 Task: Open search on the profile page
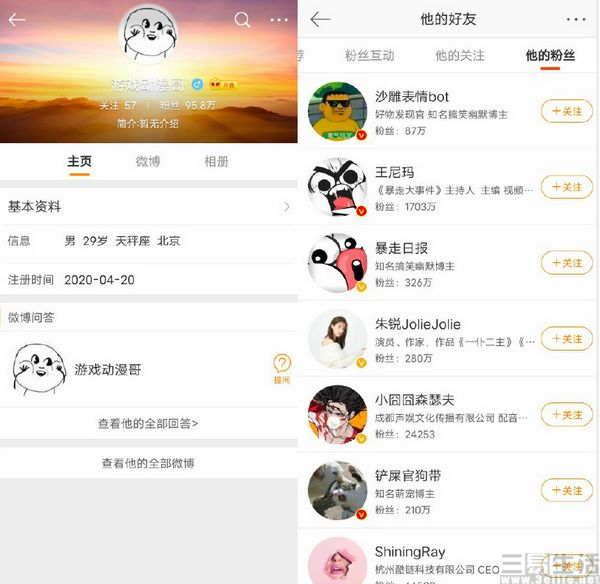pos(242,20)
